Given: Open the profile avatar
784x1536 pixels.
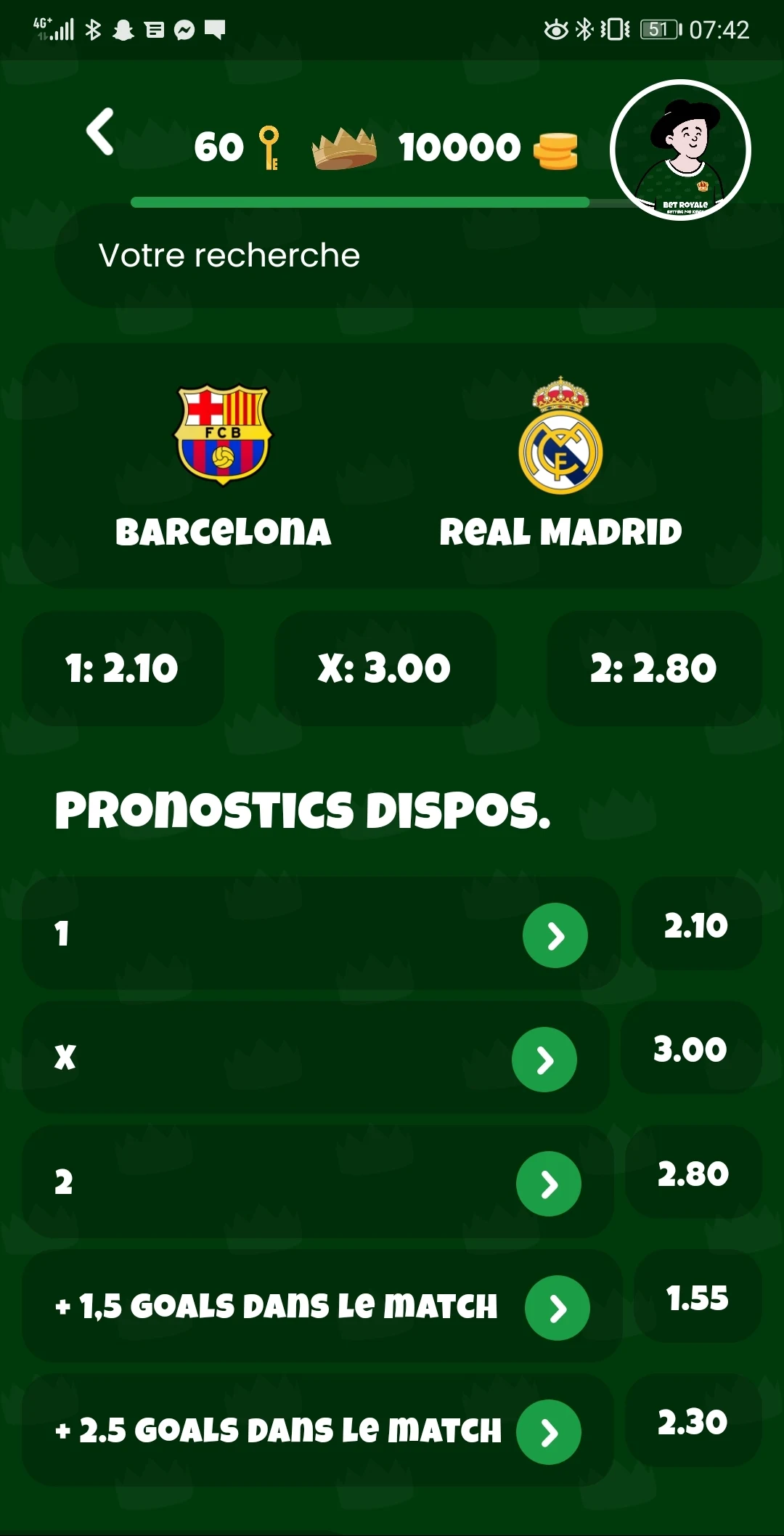Looking at the screenshot, I should click(x=680, y=150).
